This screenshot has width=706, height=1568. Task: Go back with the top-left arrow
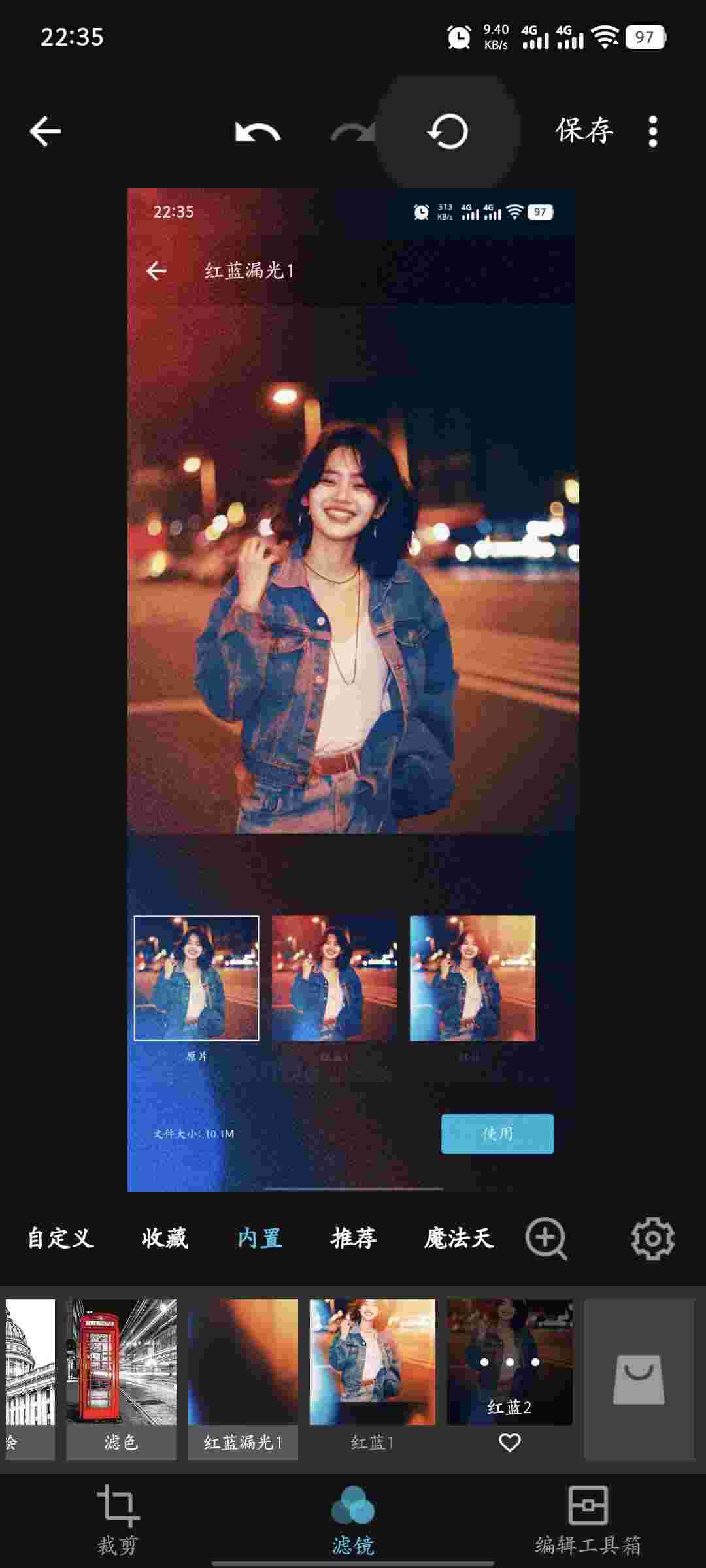tap(45, 131)
